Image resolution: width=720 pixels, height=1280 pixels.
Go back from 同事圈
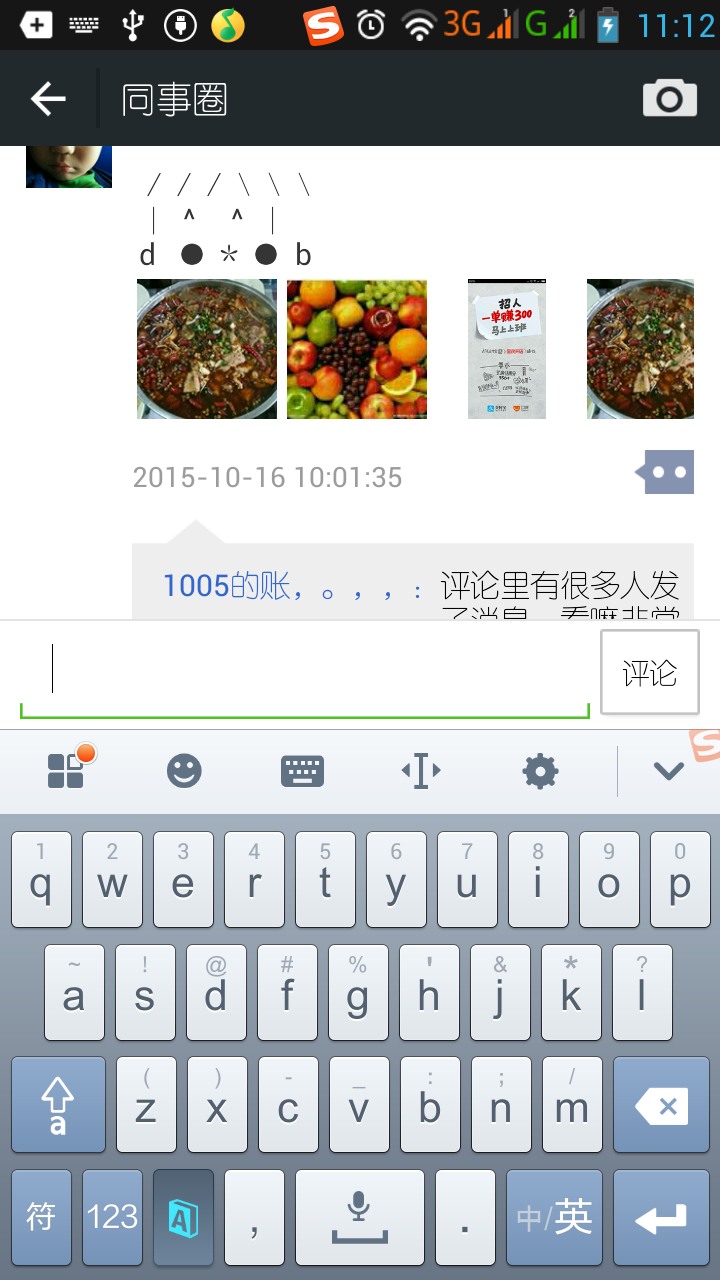[47, 99]
